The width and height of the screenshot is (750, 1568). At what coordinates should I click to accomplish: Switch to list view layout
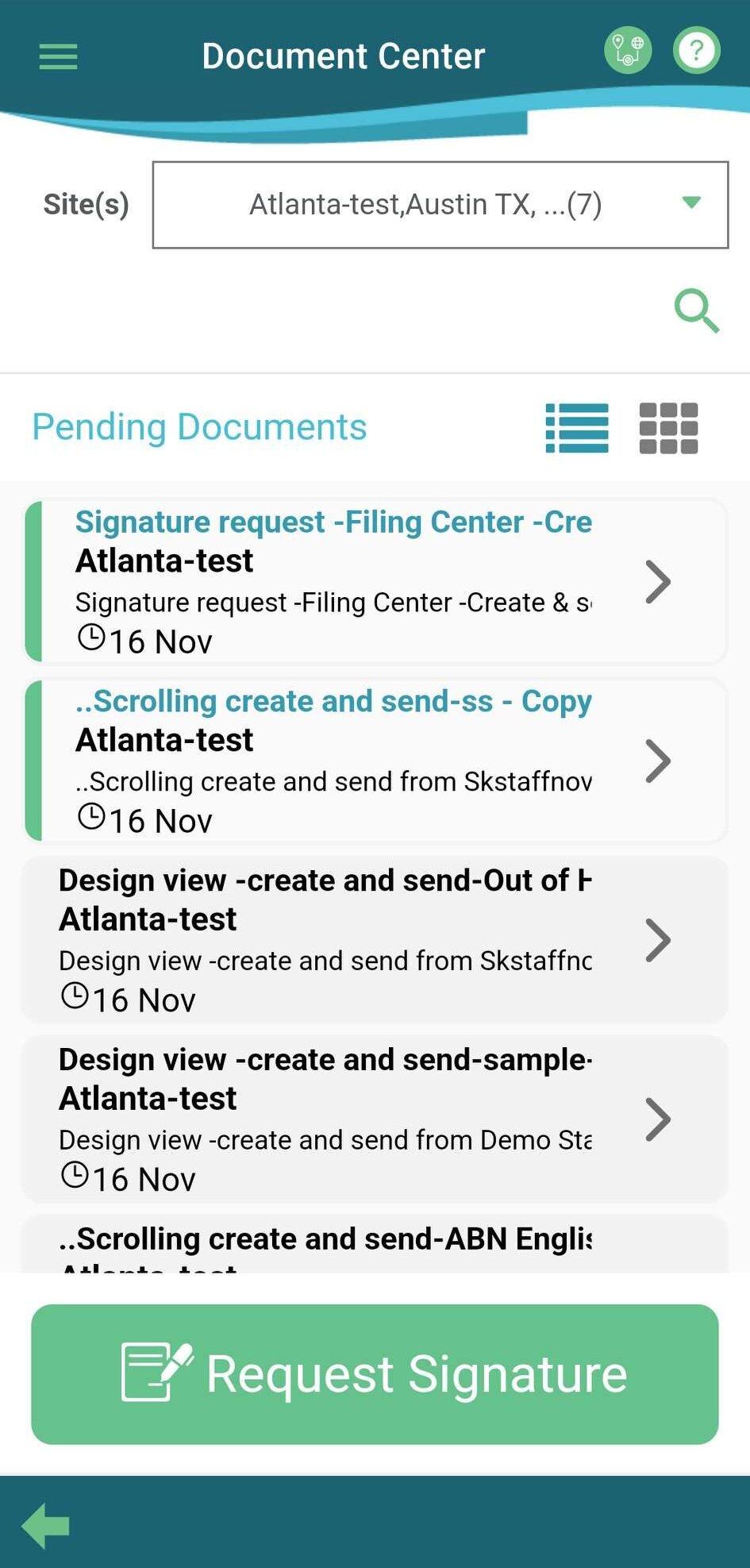(577, 428)
